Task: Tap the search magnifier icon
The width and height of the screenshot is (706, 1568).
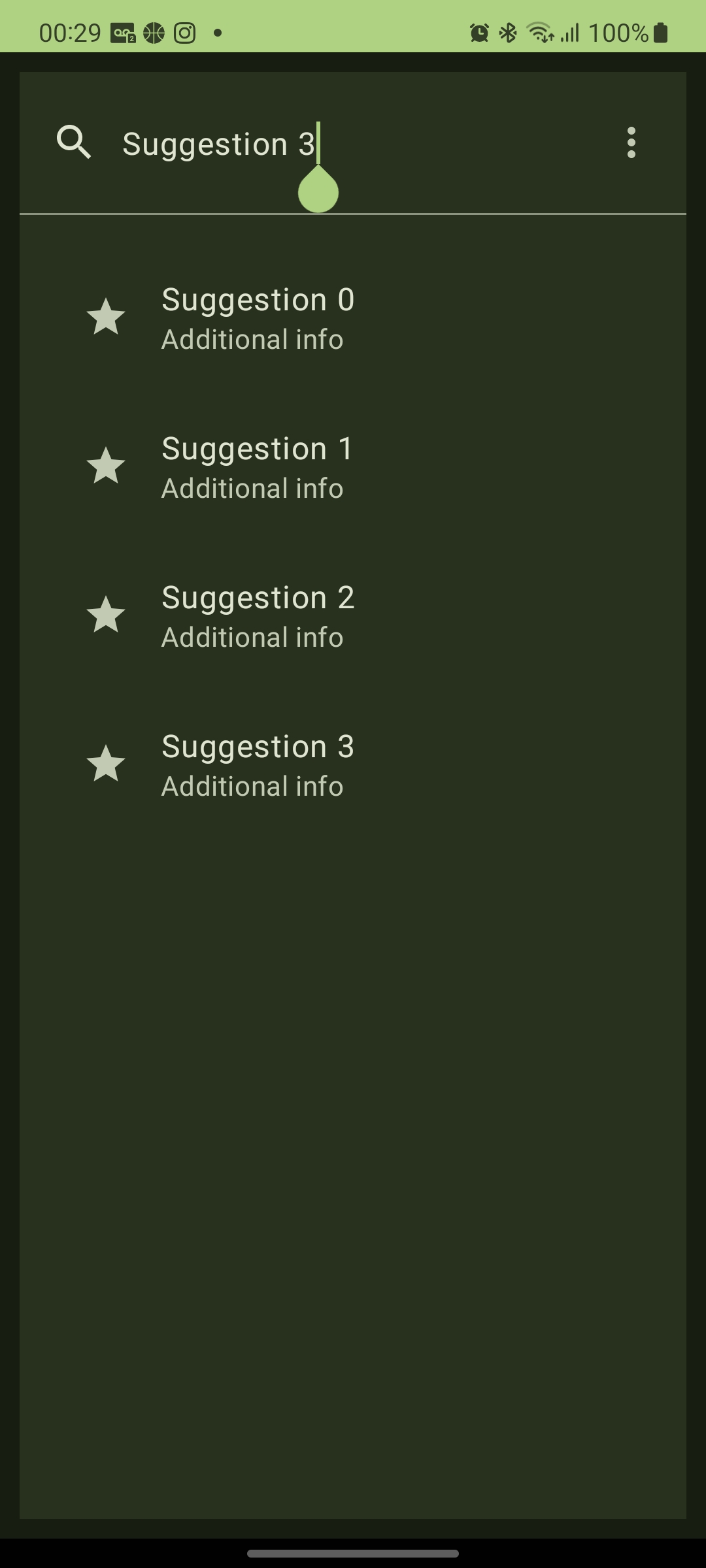Action: coord(73,142)
